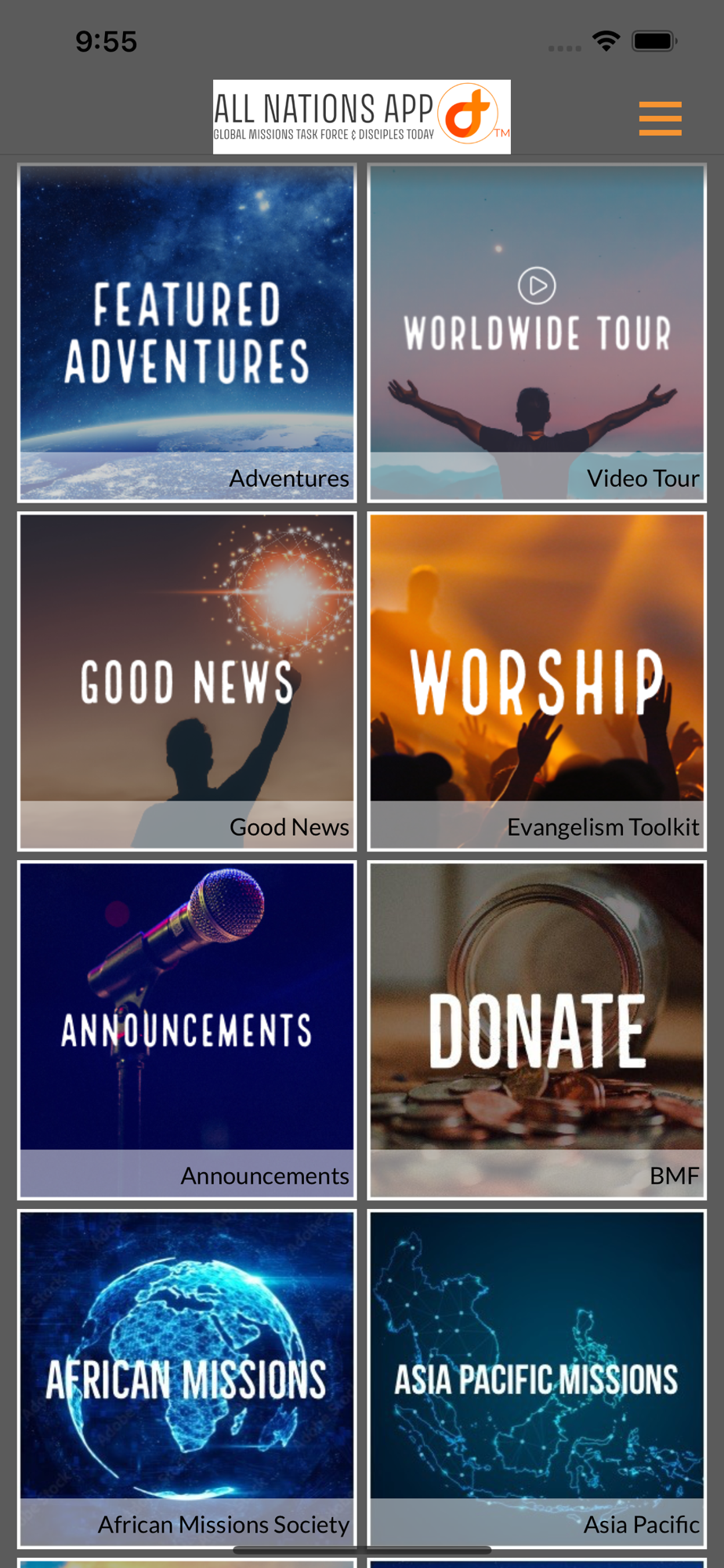Open the African Missions Society tile
Viewport: 724px width, 1568px height.
[187, 1377]
